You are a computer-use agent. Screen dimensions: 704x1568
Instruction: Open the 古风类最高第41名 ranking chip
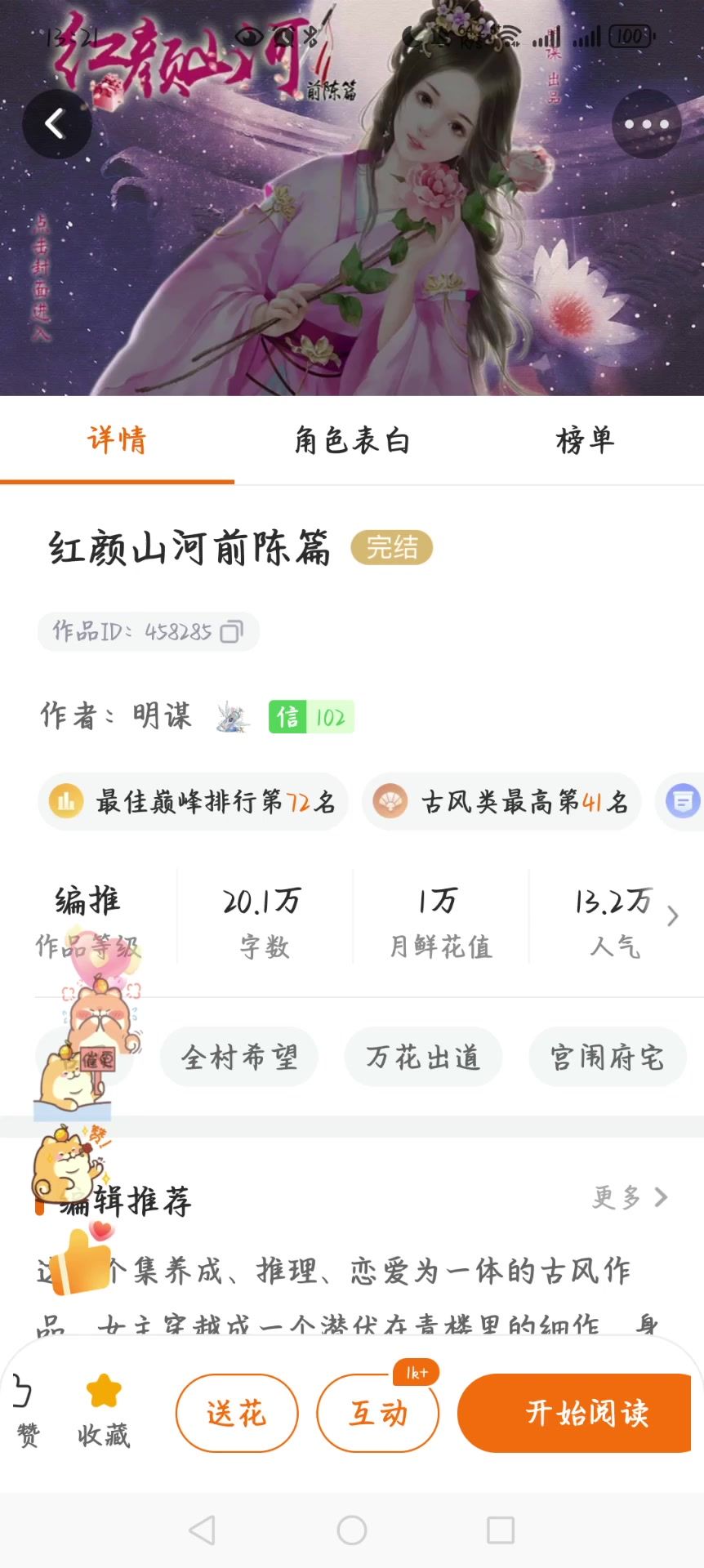tap(501, 802)
